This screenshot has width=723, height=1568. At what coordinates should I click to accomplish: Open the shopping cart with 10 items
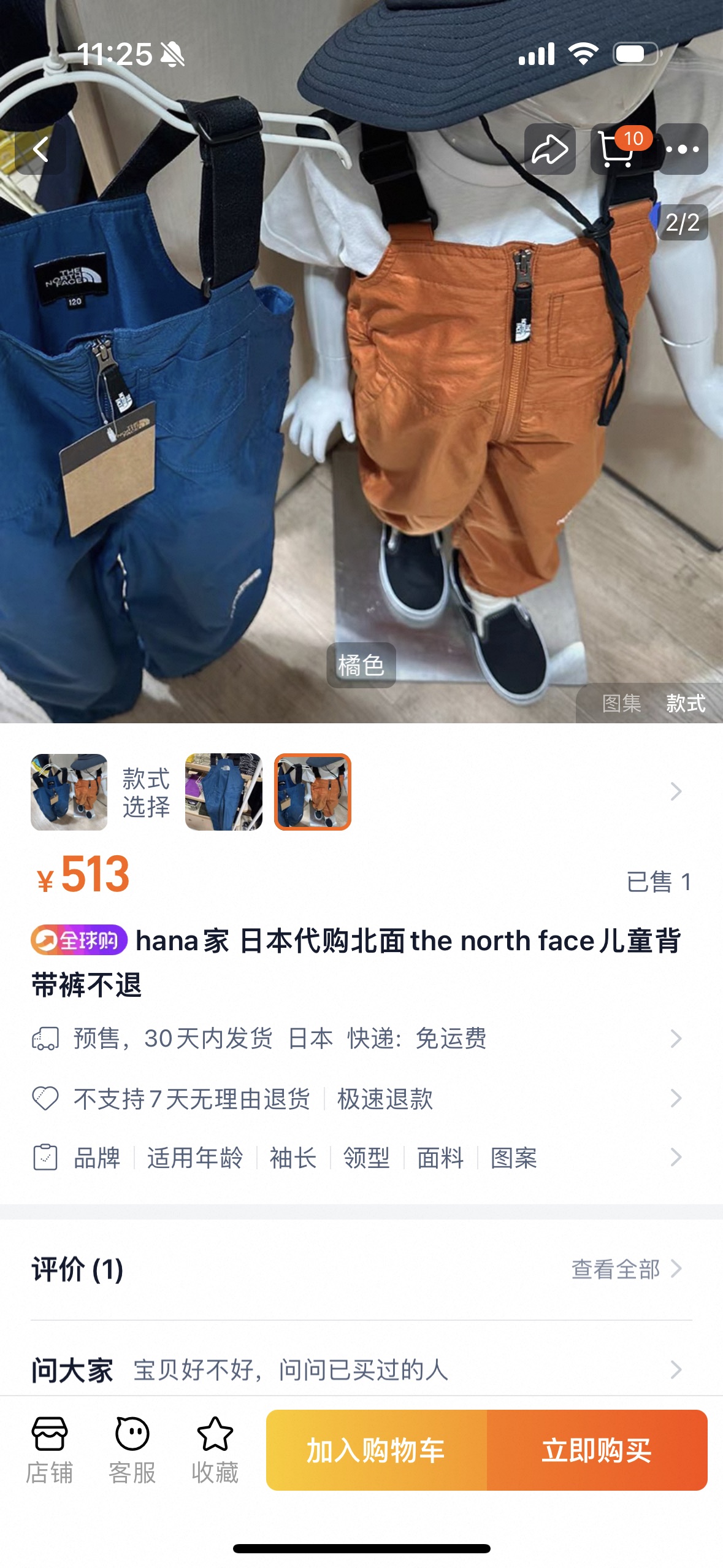click(618, 149)
